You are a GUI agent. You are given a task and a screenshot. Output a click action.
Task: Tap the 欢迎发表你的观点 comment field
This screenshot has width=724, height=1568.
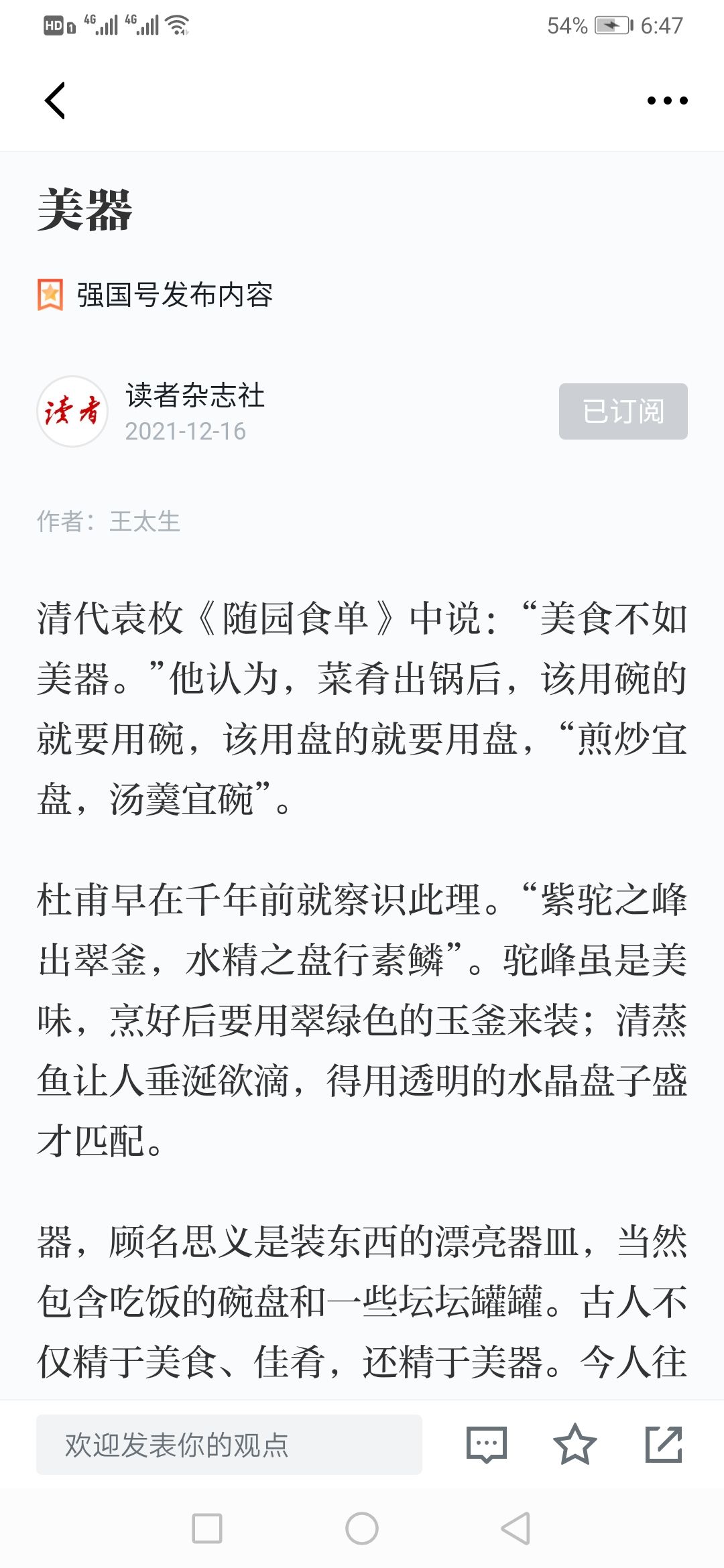pyautogui.click(x=229, y=1445)
